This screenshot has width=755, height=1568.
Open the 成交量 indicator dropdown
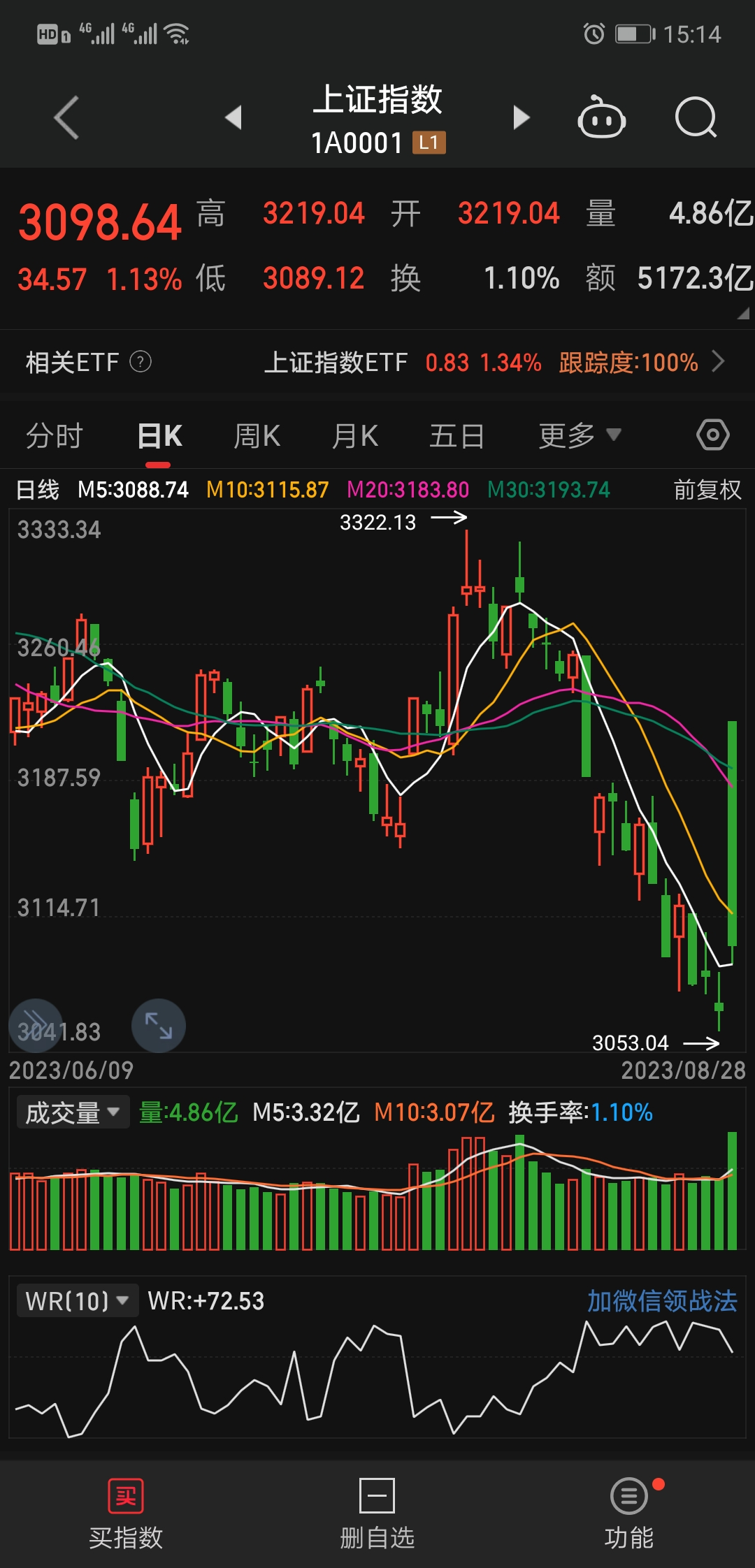[73, 1112]
